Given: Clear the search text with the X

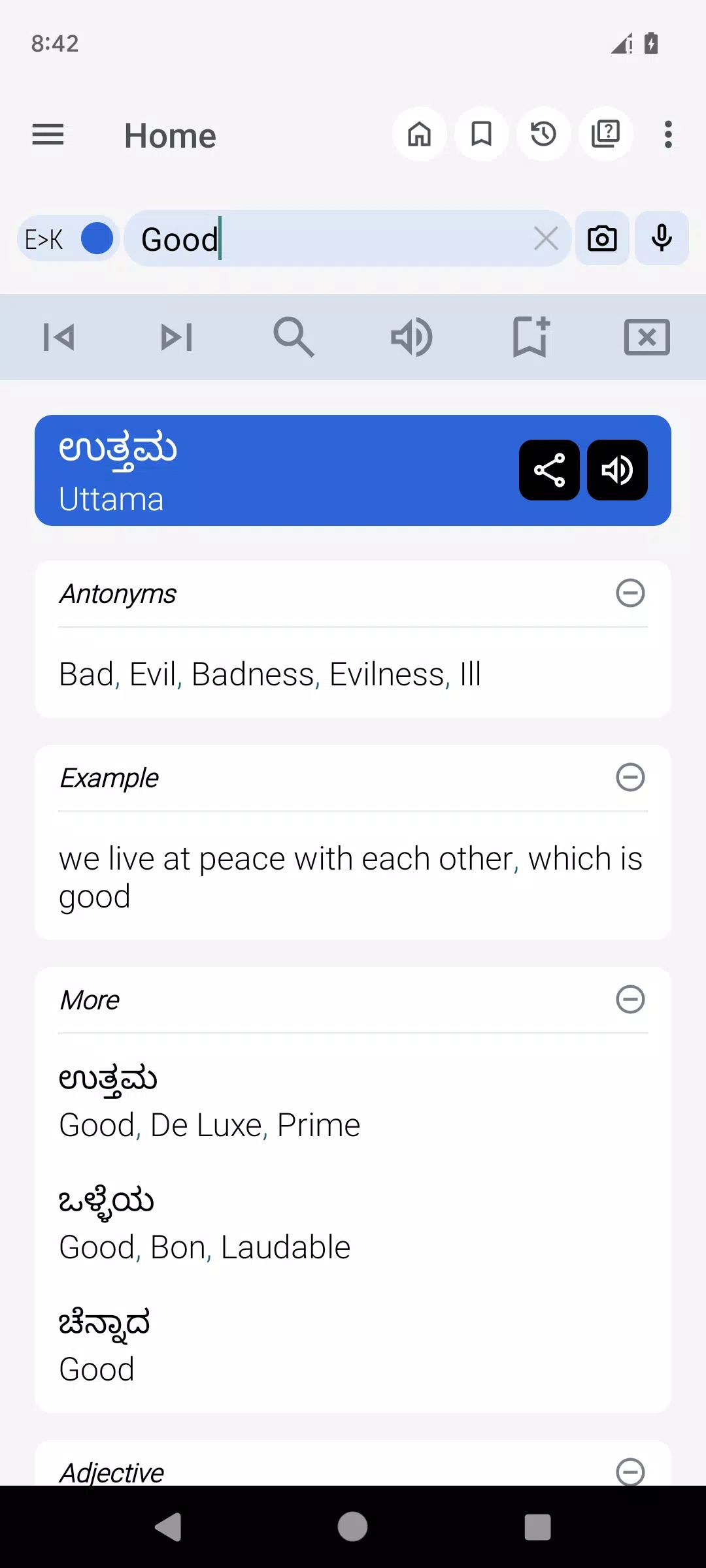Looking at the screenshot, I should click(546, 239).
